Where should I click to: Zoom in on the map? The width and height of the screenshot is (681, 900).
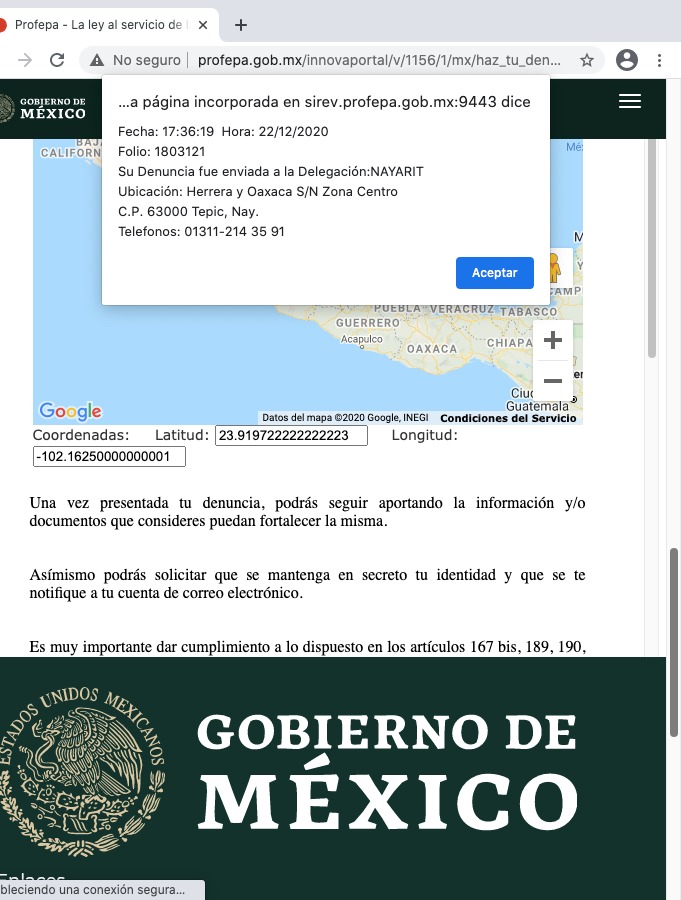tap(552, 341)
